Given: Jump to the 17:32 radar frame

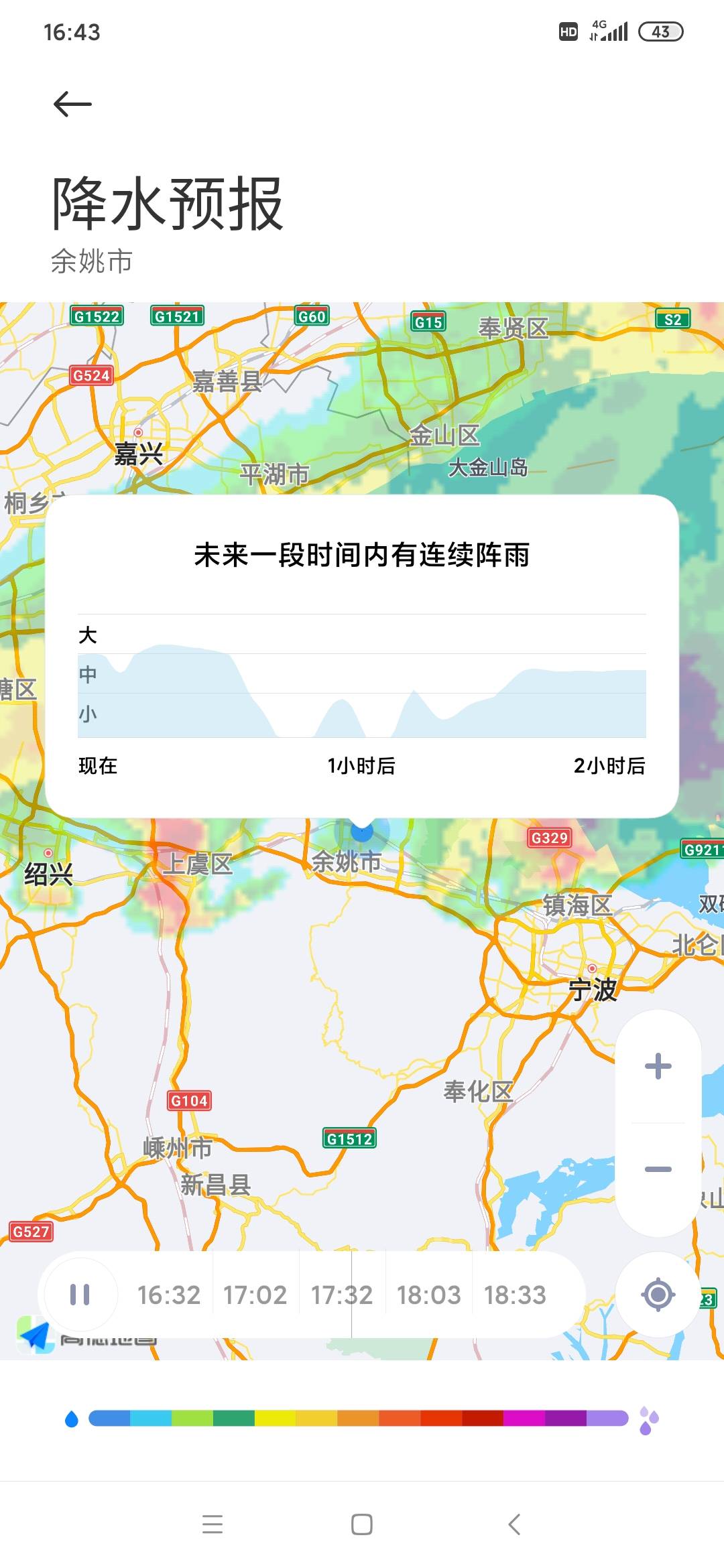Looking at the screenshot, I should point(341,1295).
